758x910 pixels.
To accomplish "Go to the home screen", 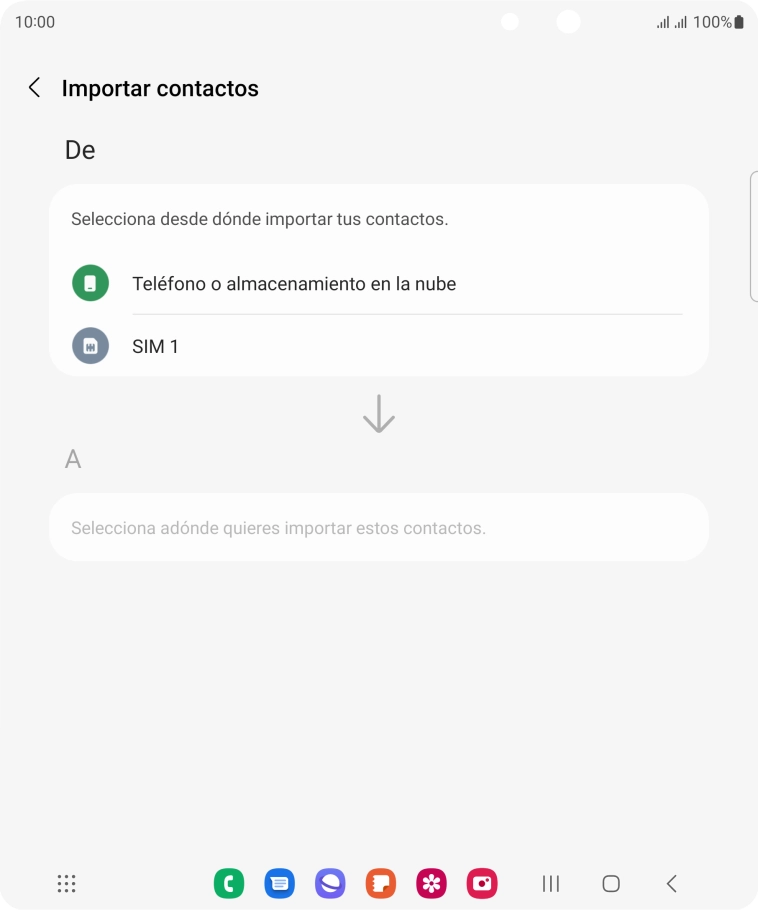I will [611, 883].
